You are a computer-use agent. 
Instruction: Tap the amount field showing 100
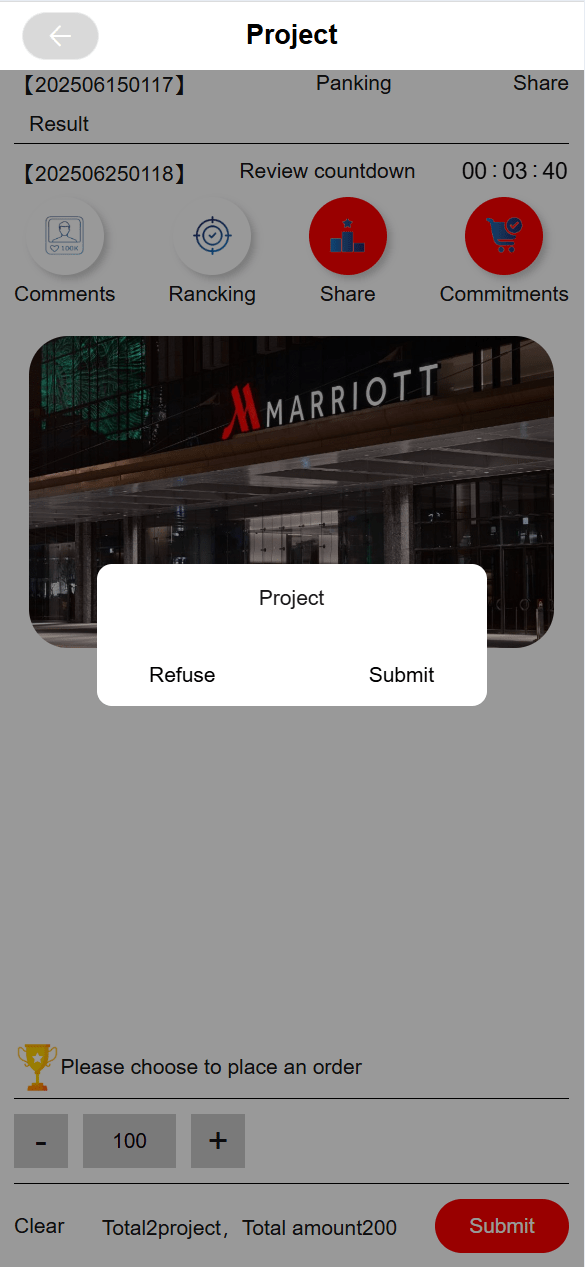coord(130,1141)
